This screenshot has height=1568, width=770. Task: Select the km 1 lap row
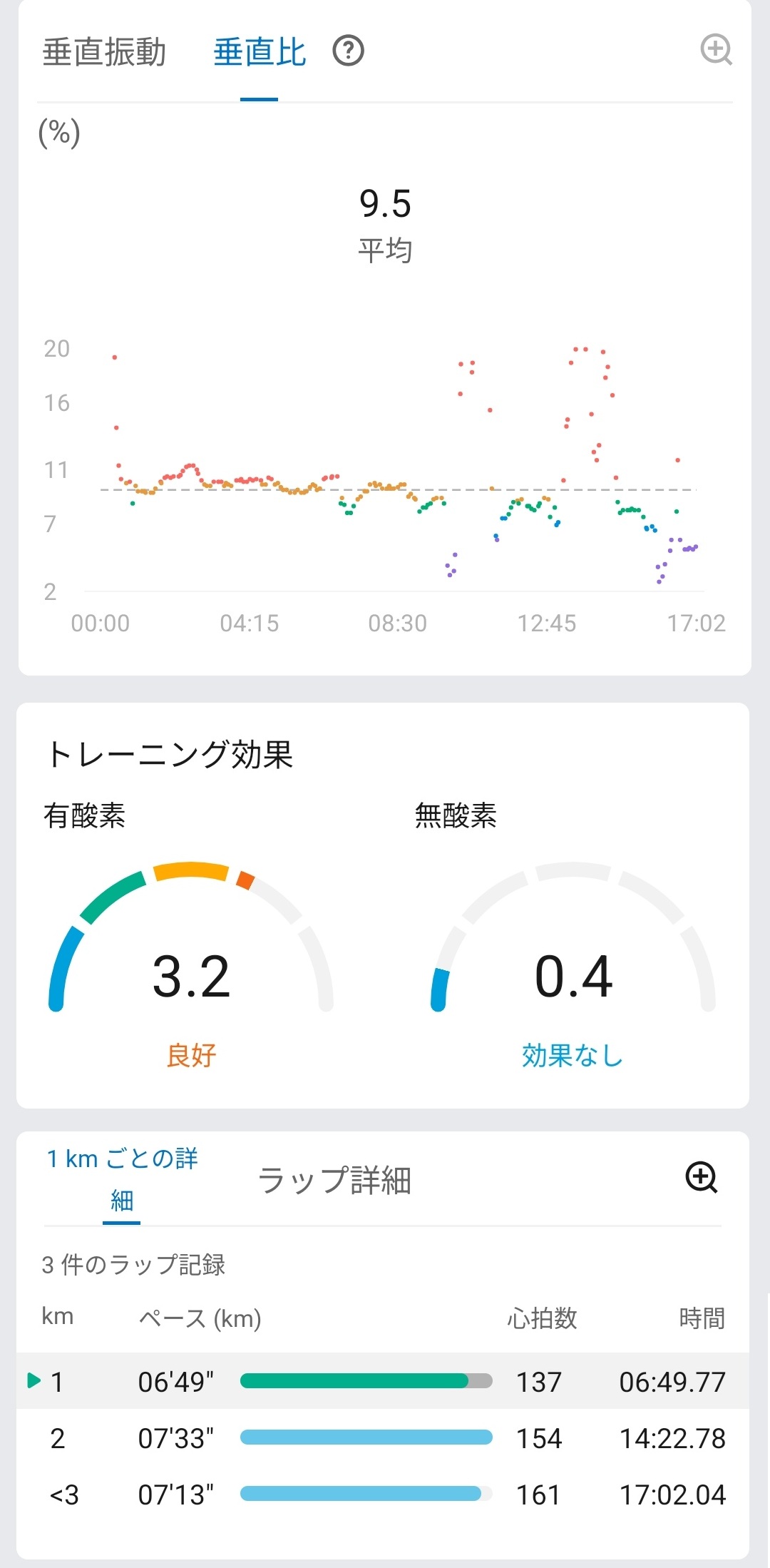[x=383, y=1381]
